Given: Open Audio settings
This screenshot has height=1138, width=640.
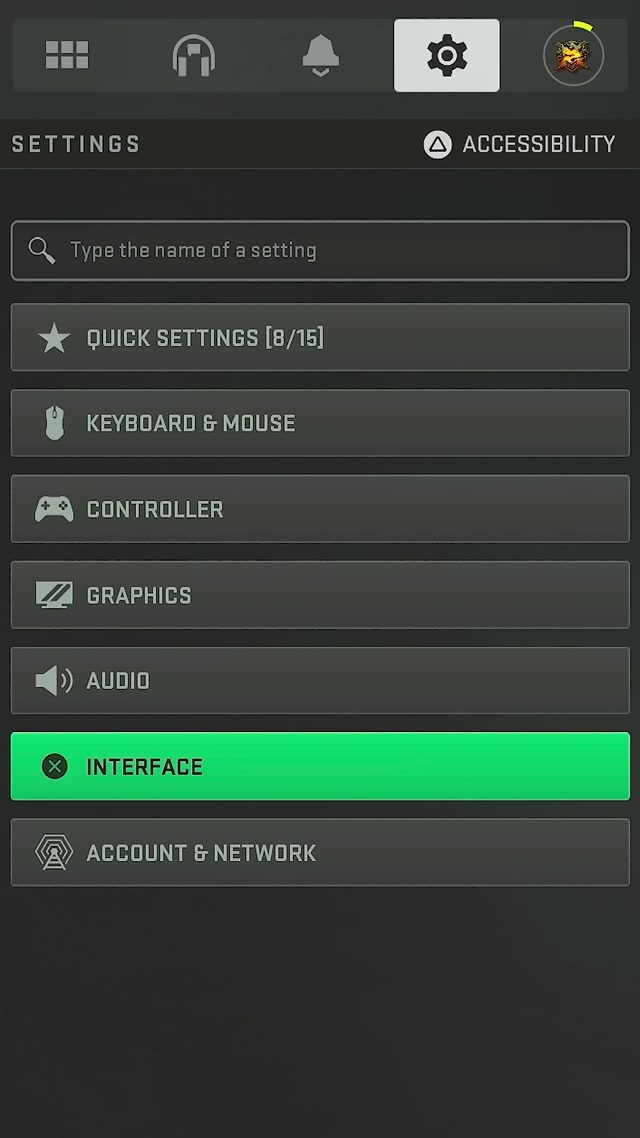Looking at the screenshot, I should click(x=320, y=681).
